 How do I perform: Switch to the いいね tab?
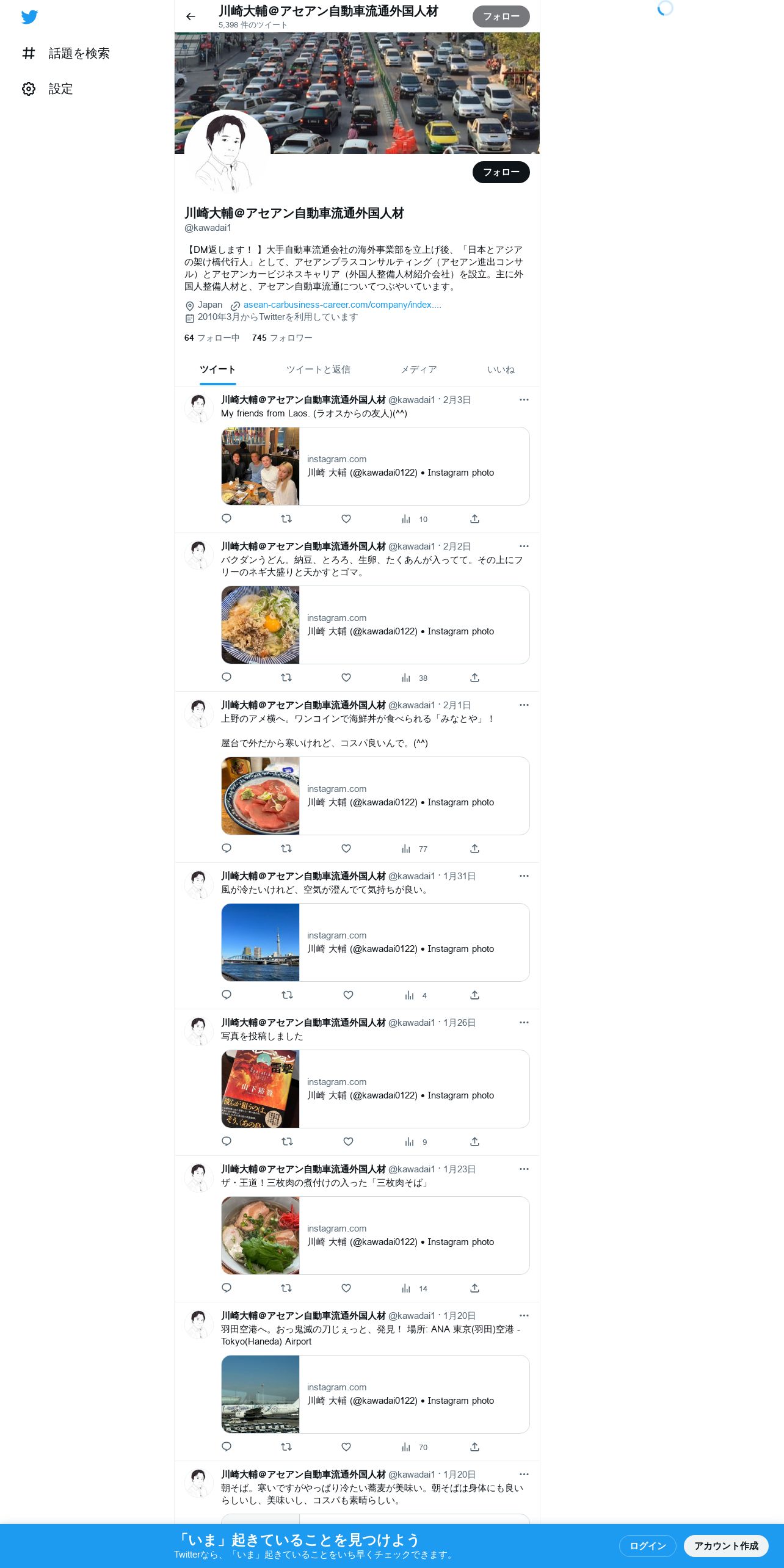(x=501, y=369)
